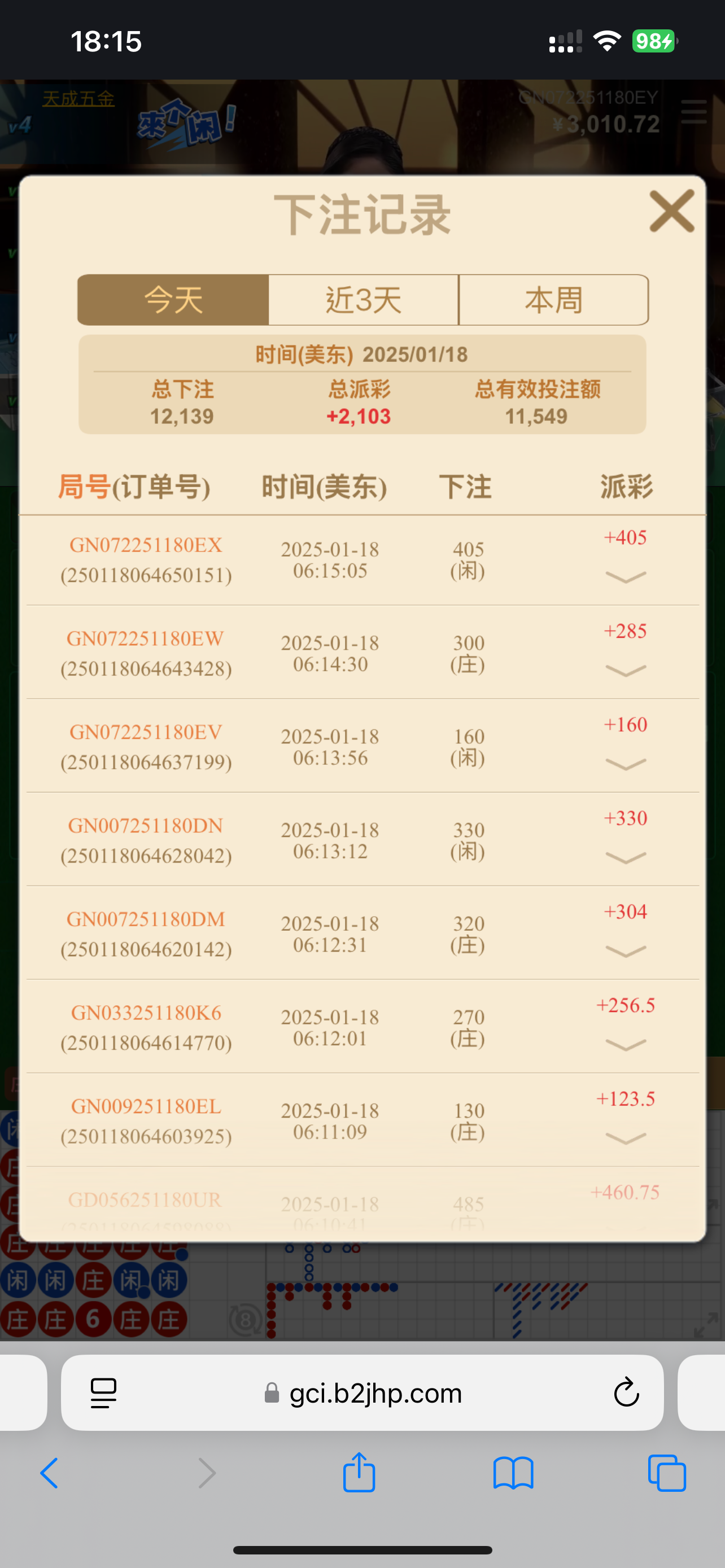Expand details for bet GN009251180EL
The image size is (725, 1568).
(x=625, y=1138)
